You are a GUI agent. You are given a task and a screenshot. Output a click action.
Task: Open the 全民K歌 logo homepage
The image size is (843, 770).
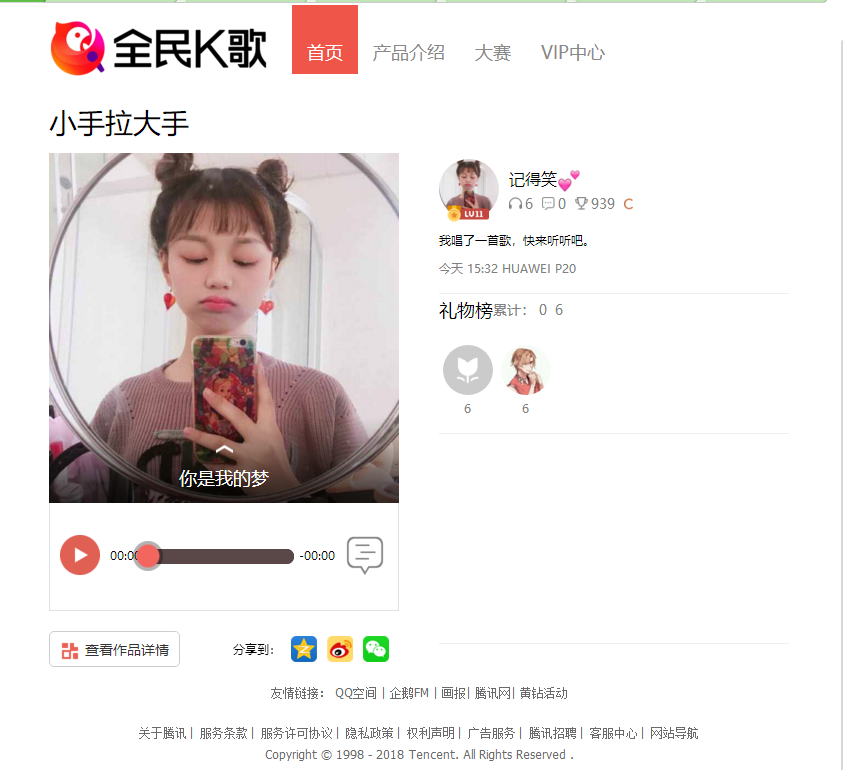(160, 47)
